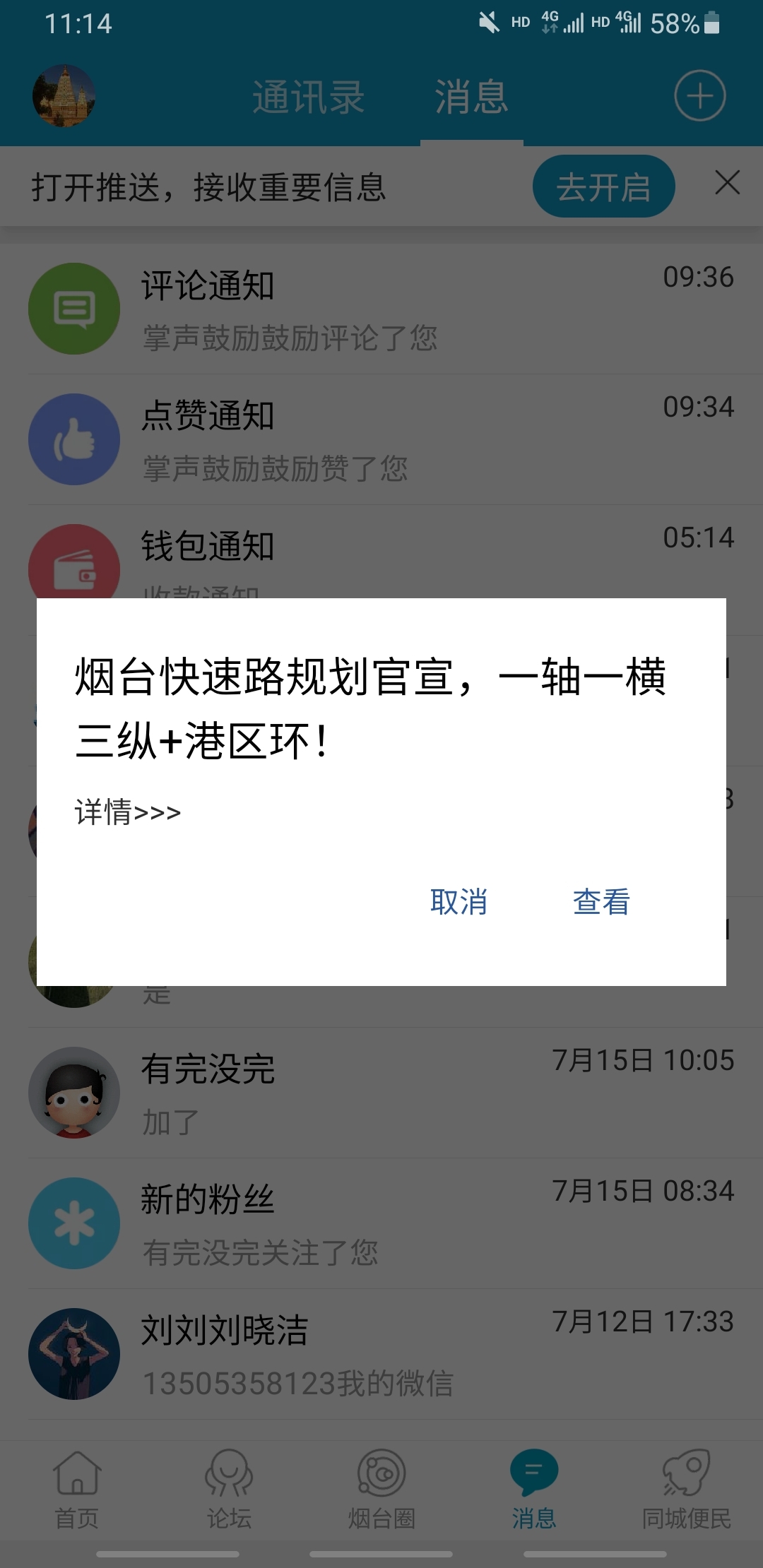Select the 消息 top tab
763x1568 pixels.
[471, 97]
